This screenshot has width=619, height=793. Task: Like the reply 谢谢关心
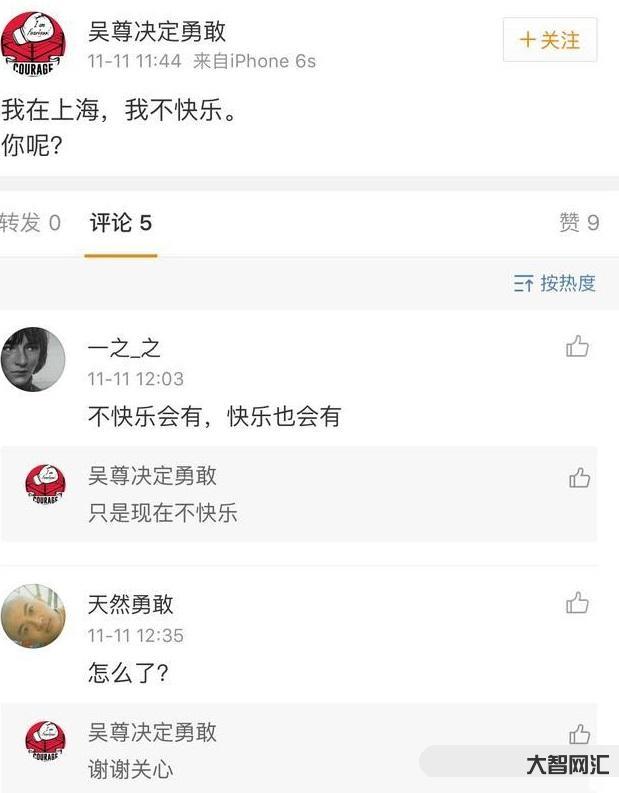click(579, 735)
